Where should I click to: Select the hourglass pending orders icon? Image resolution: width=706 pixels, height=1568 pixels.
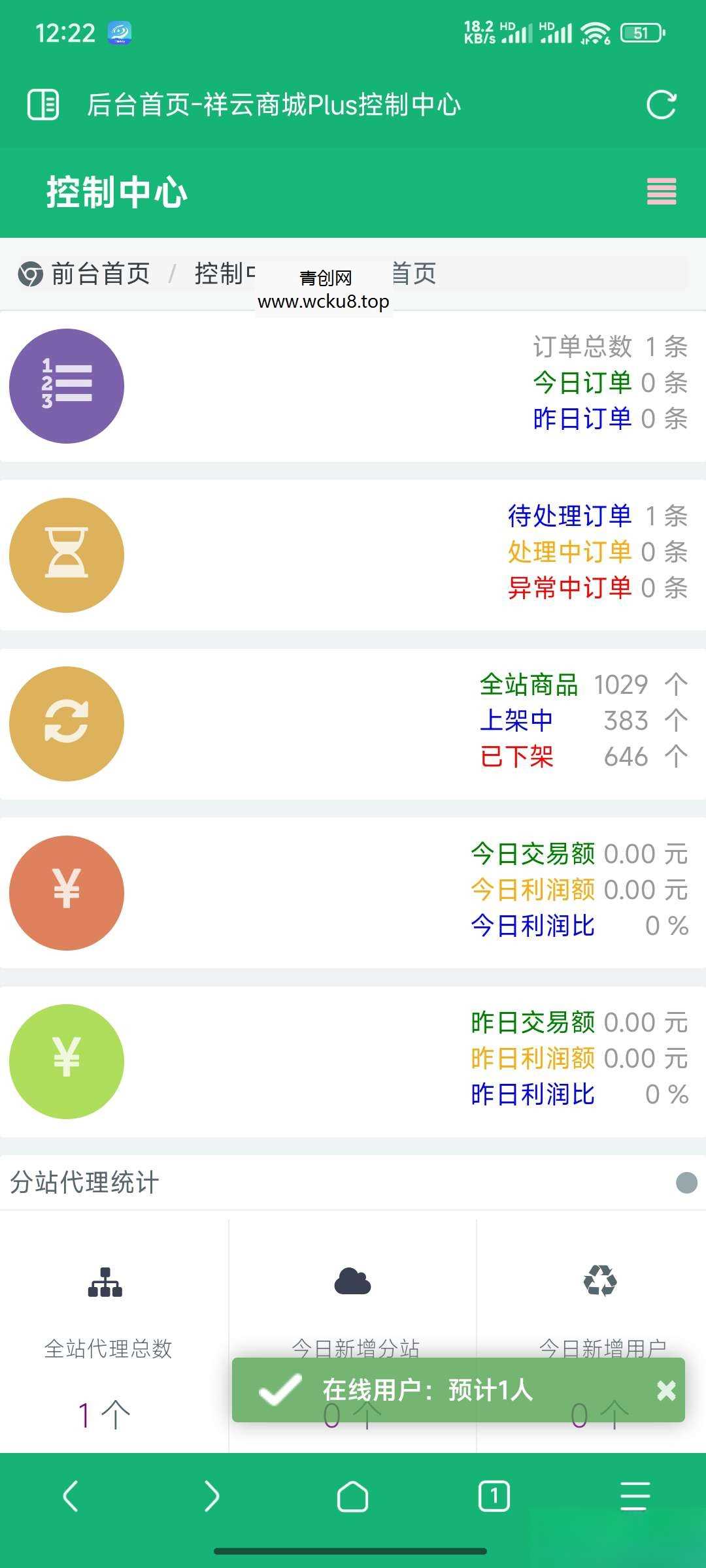66,554
